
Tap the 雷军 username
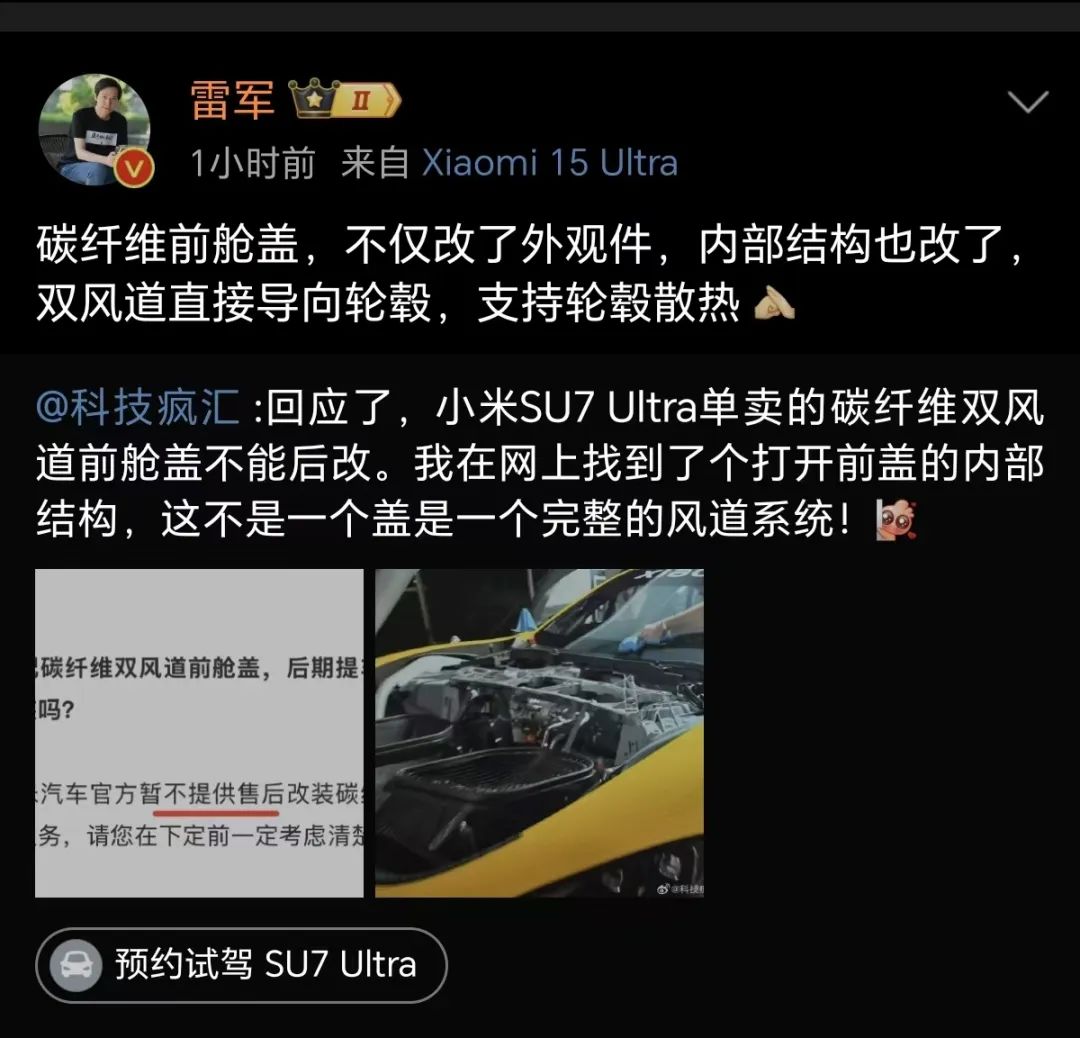[232, 101]
